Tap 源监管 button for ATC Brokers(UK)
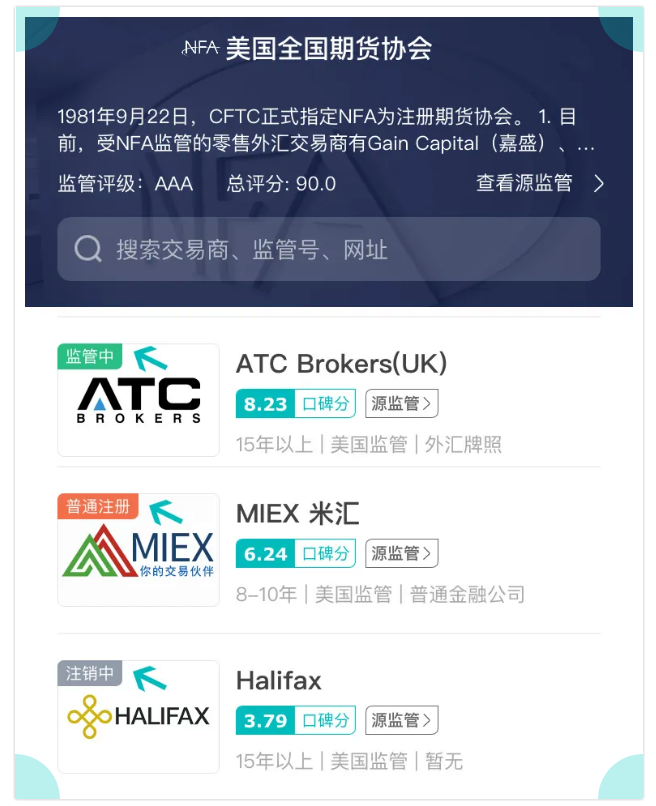Screen dimensions: 656x806 pos(402,404)
